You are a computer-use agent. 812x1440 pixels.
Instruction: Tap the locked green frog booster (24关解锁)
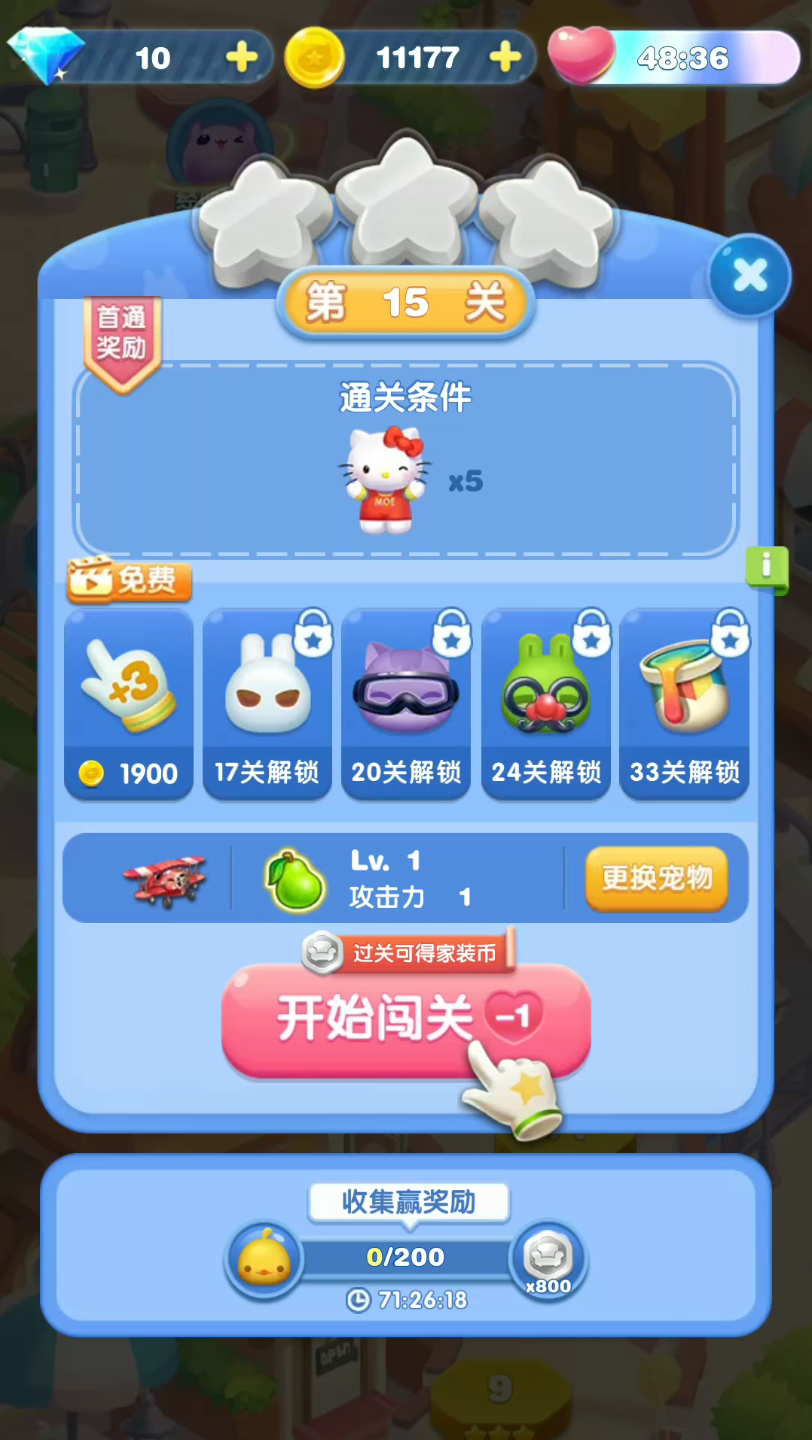click(x=546, y=704)
